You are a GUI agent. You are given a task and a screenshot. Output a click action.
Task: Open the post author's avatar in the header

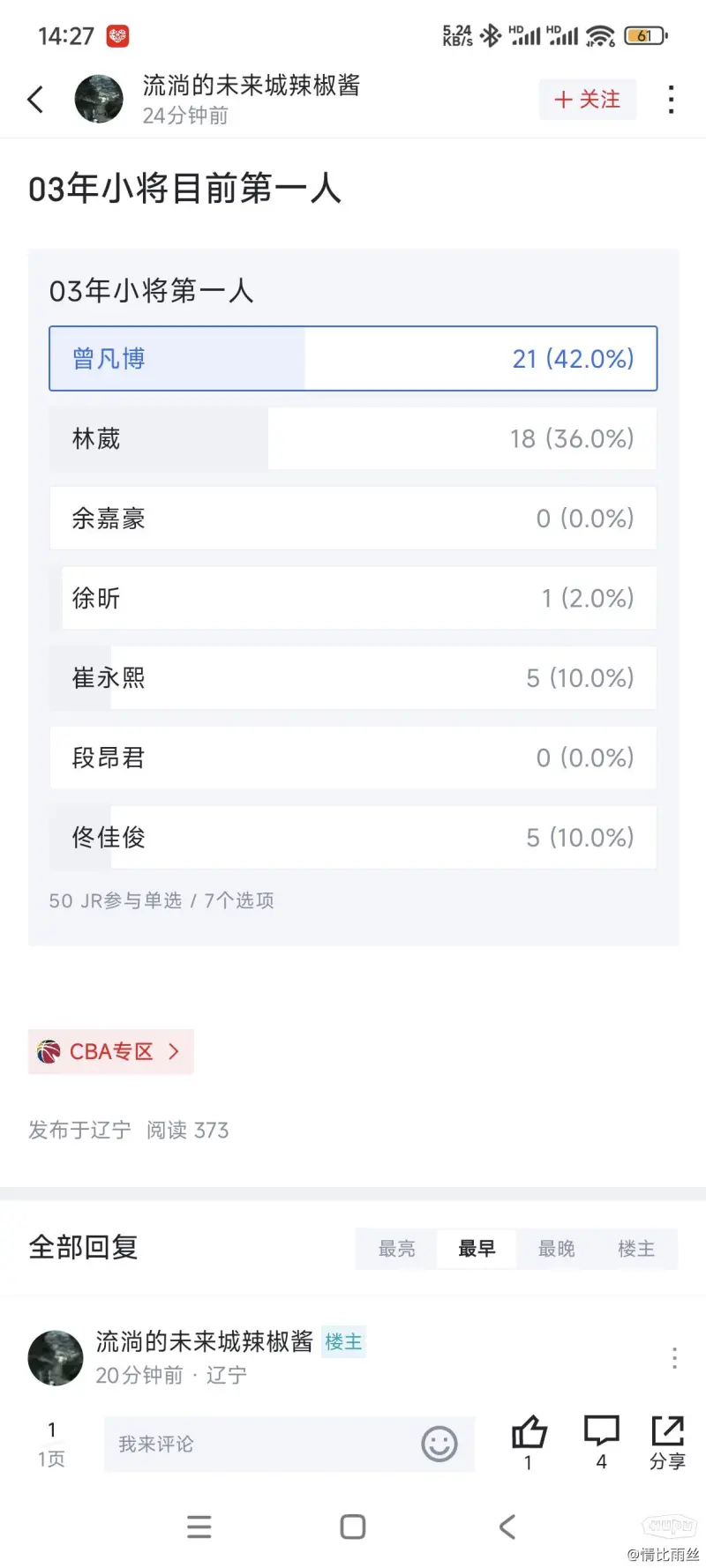tap(99, 99)
